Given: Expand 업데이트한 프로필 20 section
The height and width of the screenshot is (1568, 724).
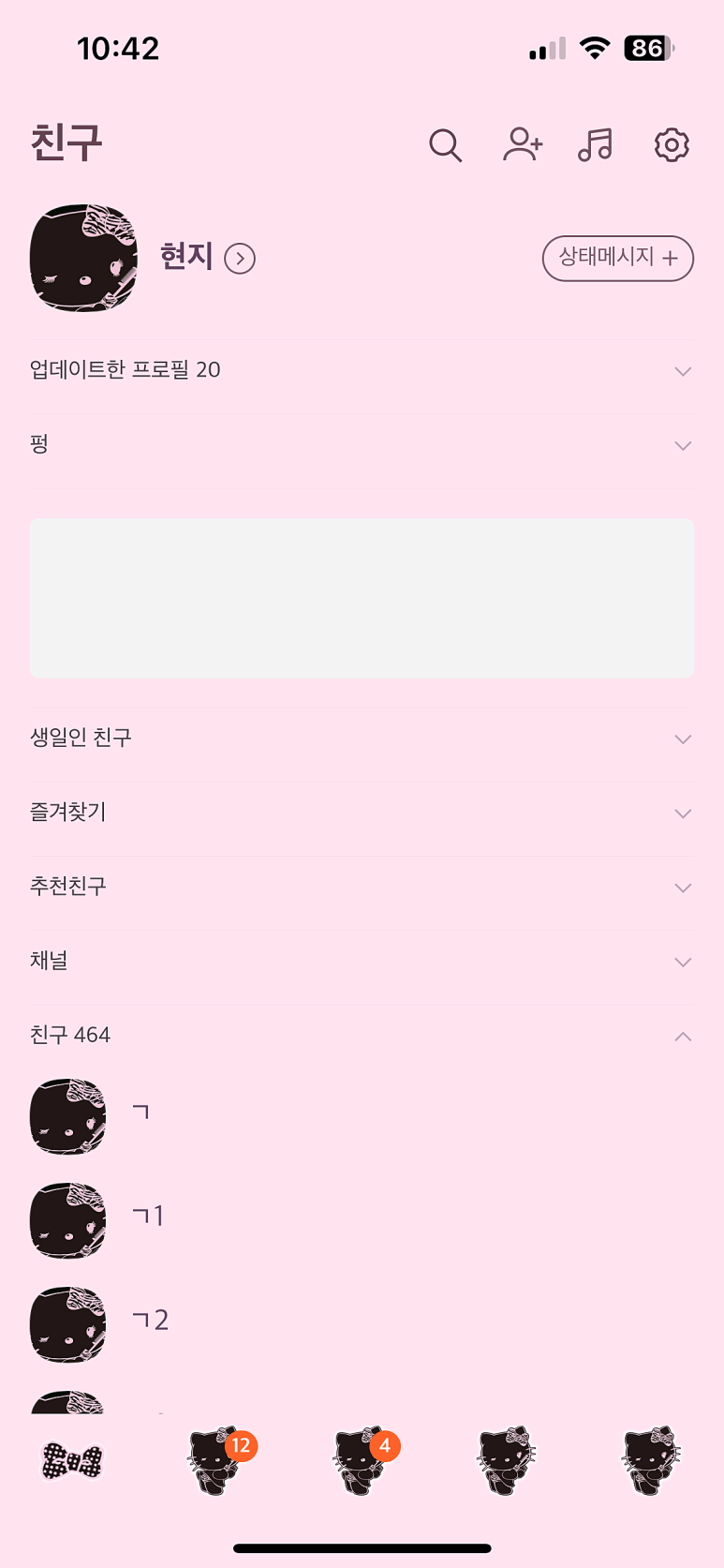Looking at the screenshot, I should point(362,370).
